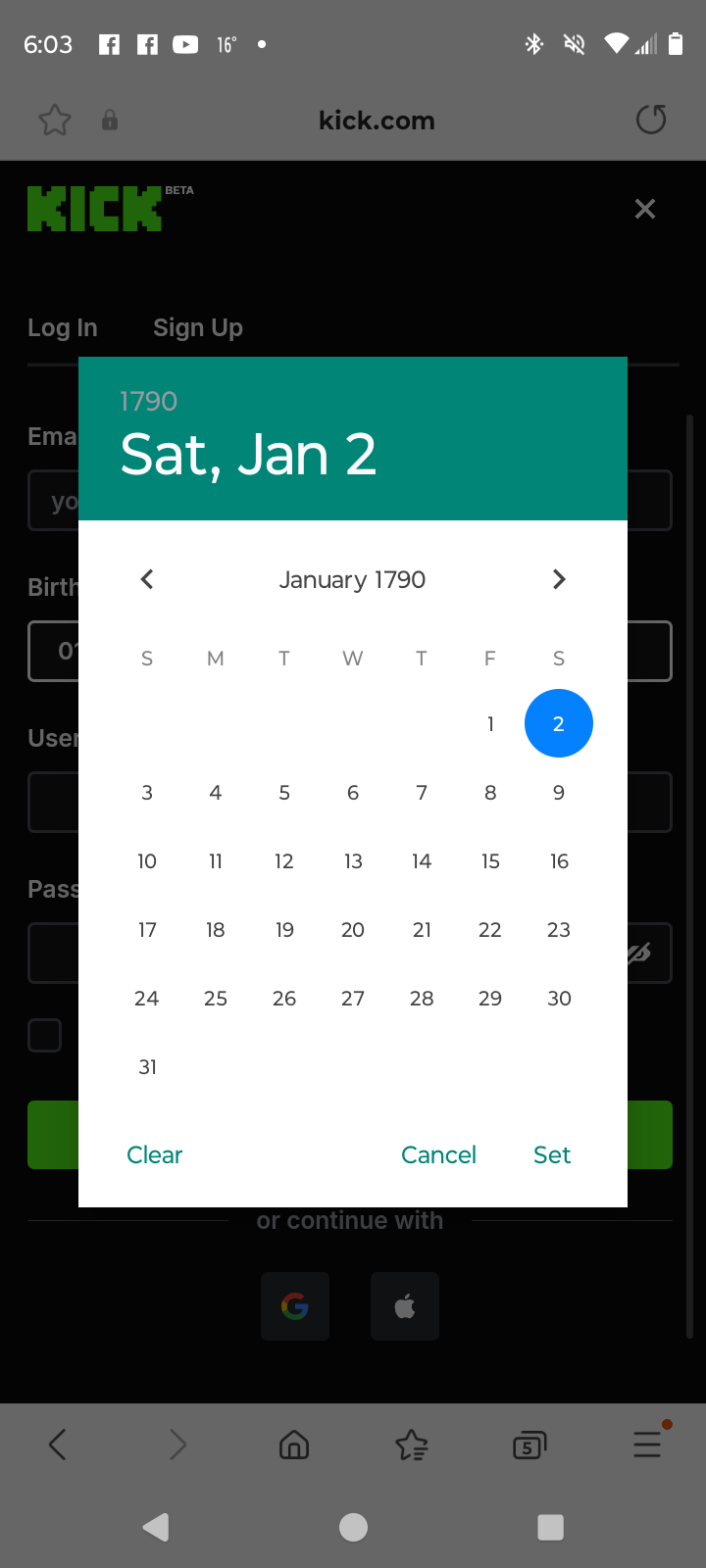This screenshot has height=1568, width=706.
Task: Choose January 1 on the calendar
Action: [490, 724]
